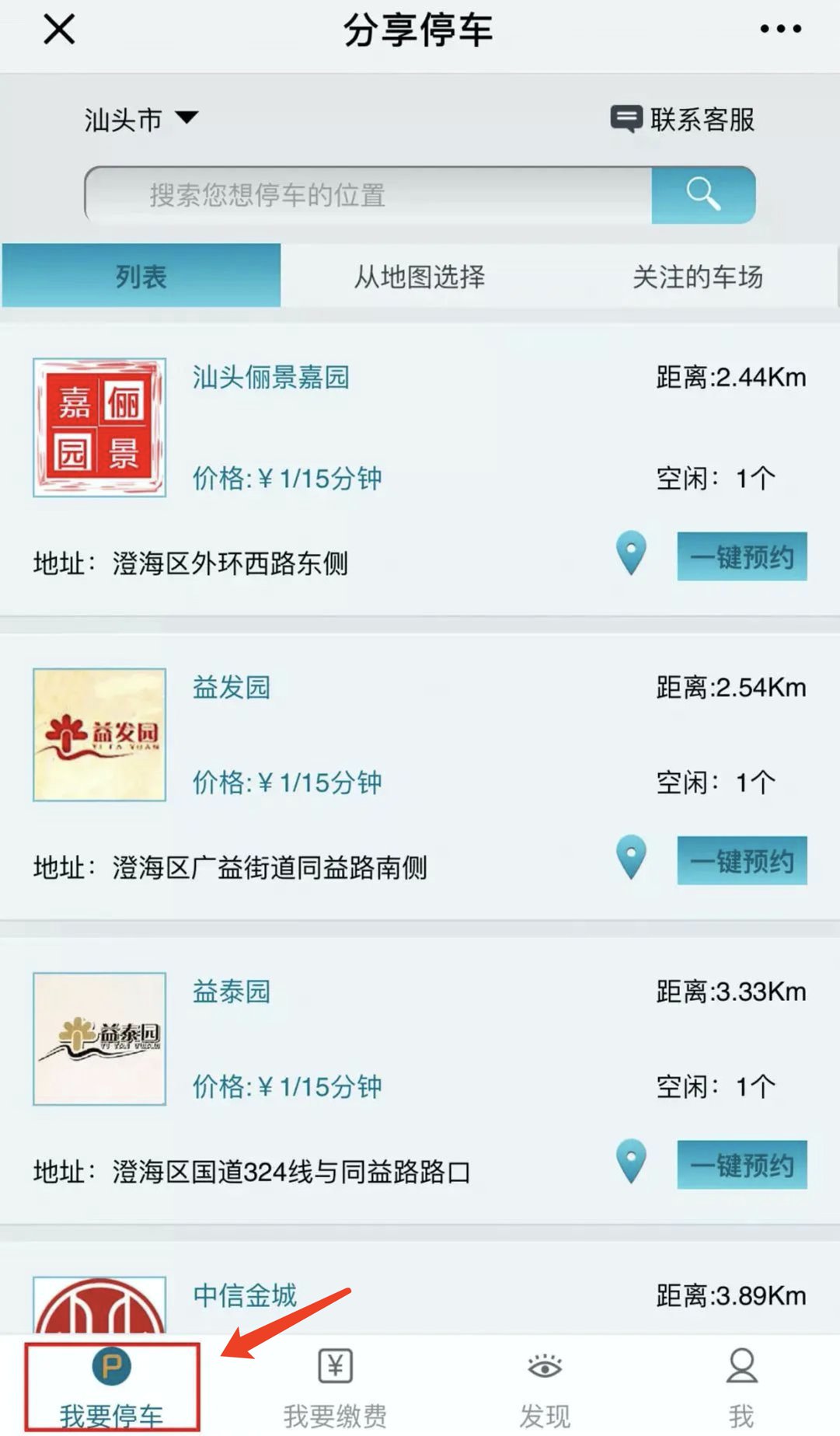Expand the 汕头市 city dropdown
The width and height of the screenshot is (840, 1436).
[141, 120]
